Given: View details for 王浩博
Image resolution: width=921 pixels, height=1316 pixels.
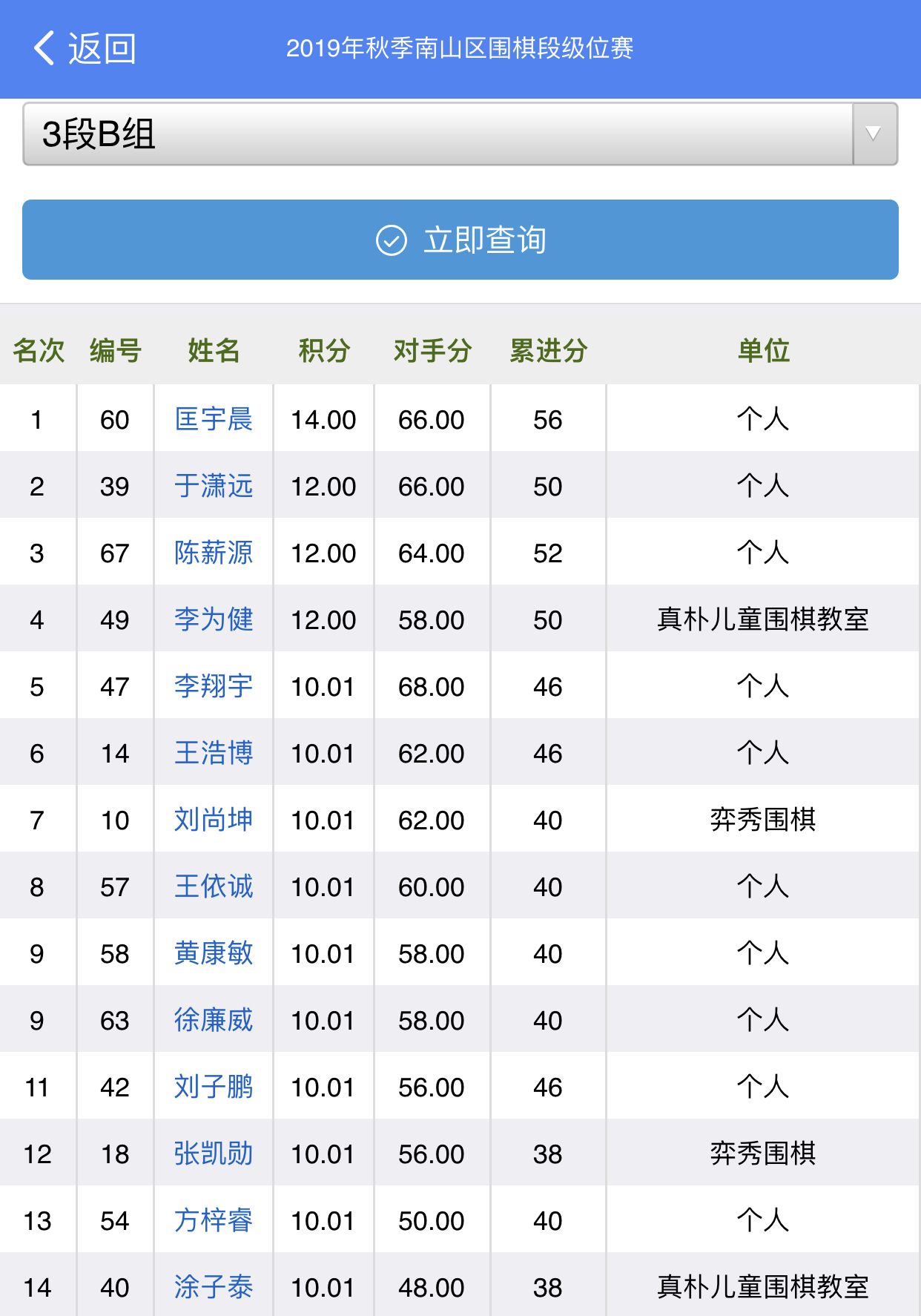Looking at the screenshot, I should (x=214, y=753).
